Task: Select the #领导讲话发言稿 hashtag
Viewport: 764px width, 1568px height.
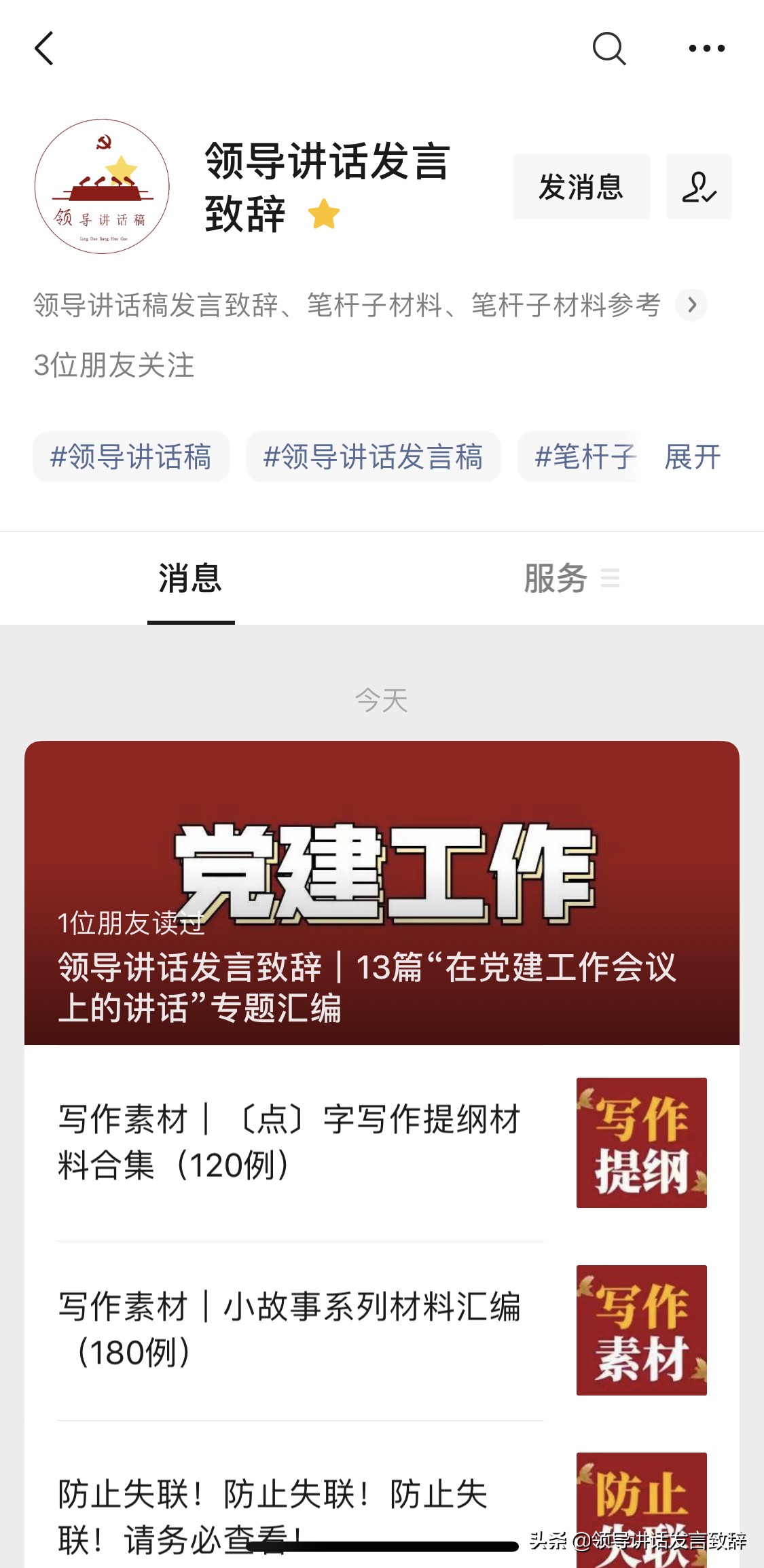Action: point(373,458)
